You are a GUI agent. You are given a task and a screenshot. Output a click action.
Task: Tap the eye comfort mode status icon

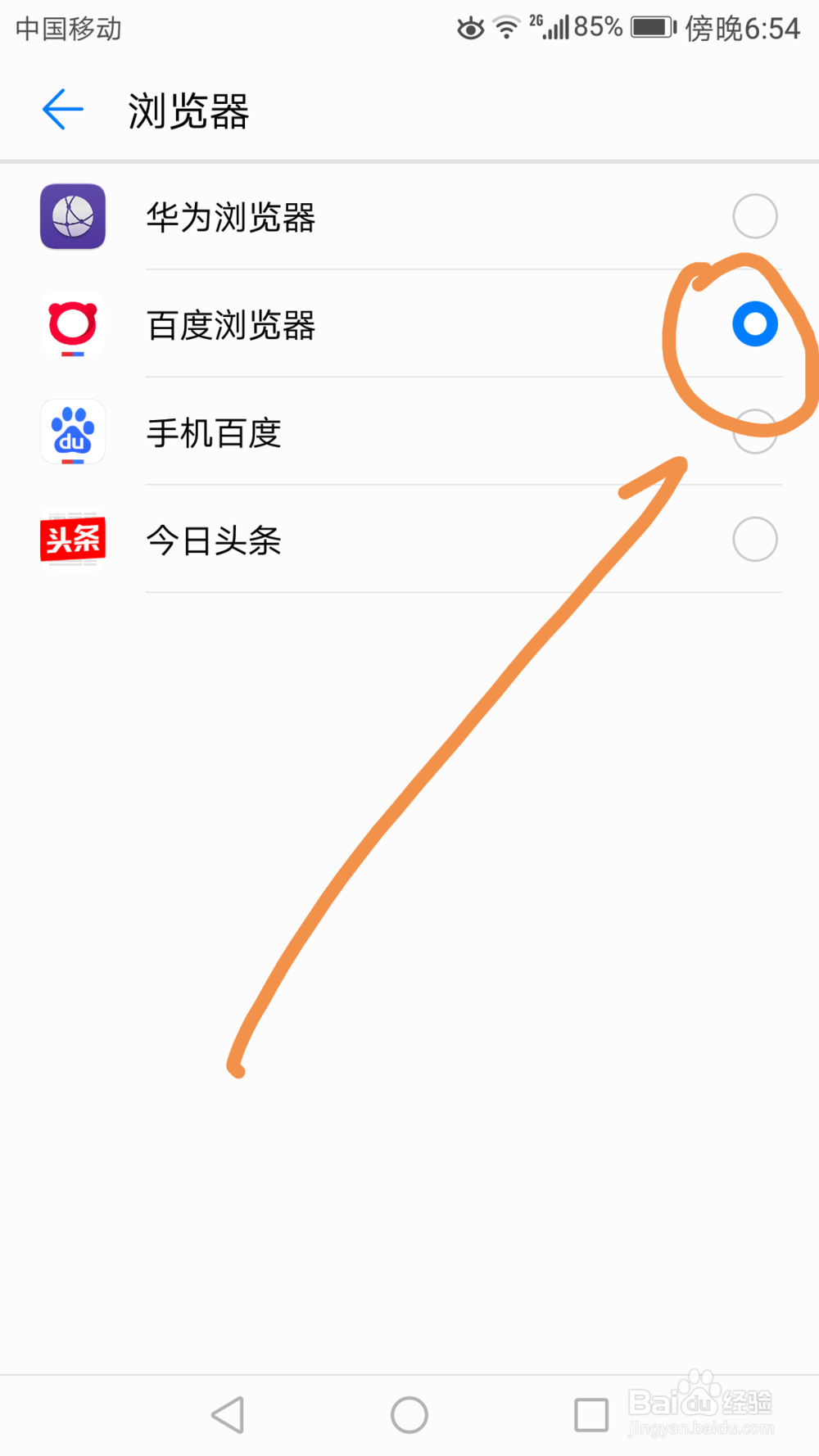coord(469,29)
